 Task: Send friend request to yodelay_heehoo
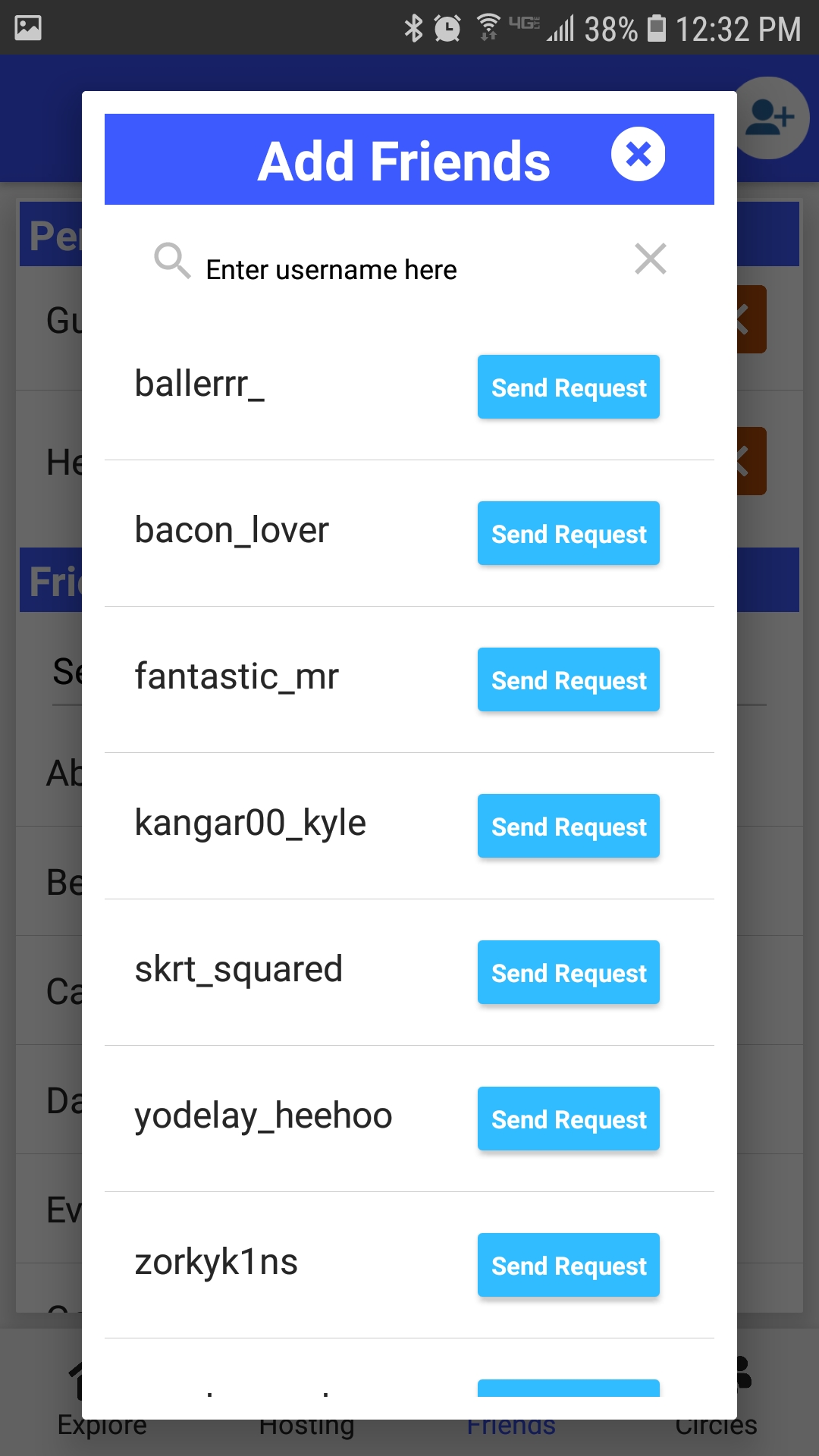[x=569, y=1119]
